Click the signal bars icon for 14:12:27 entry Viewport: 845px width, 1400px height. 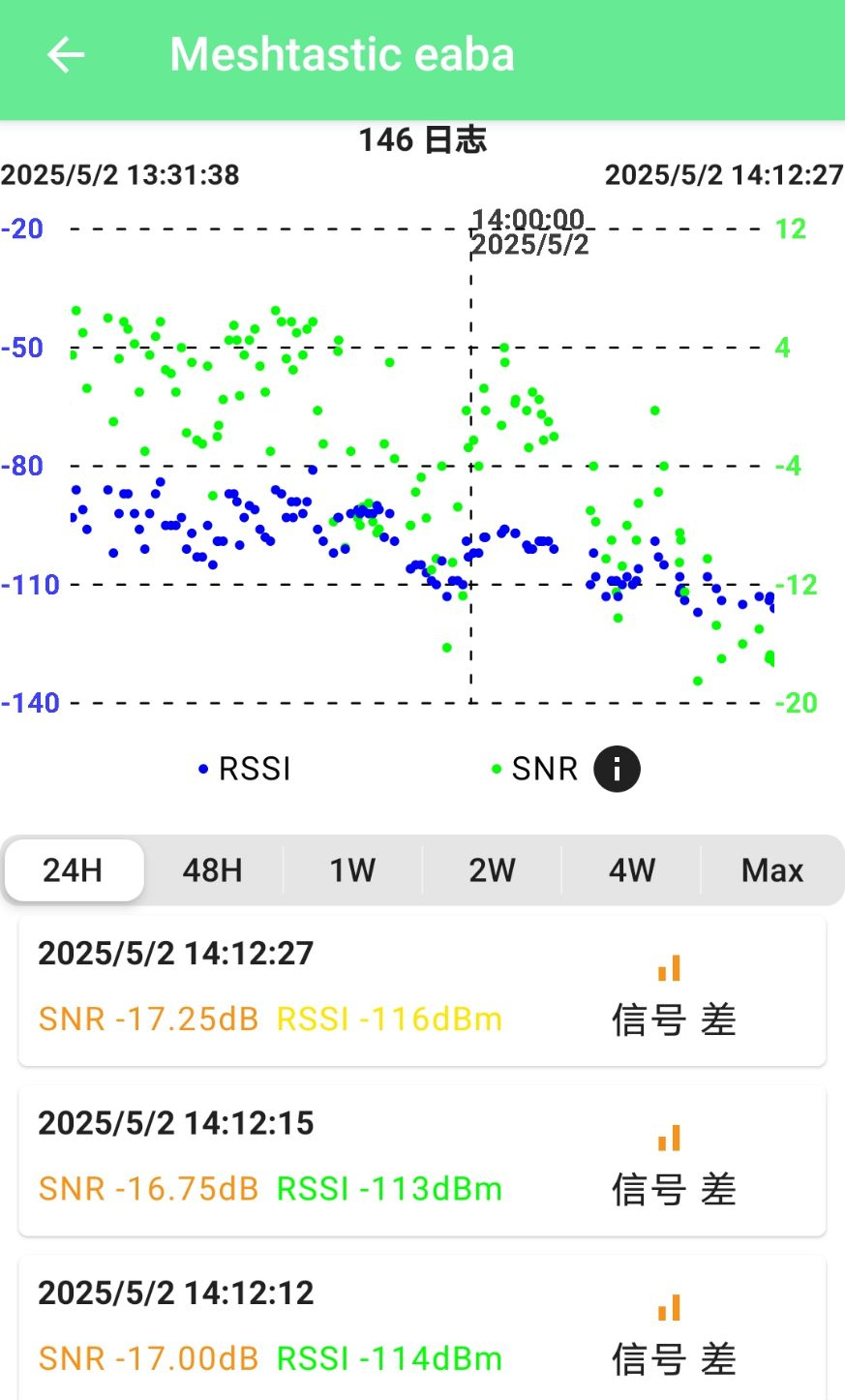point(667,967)
